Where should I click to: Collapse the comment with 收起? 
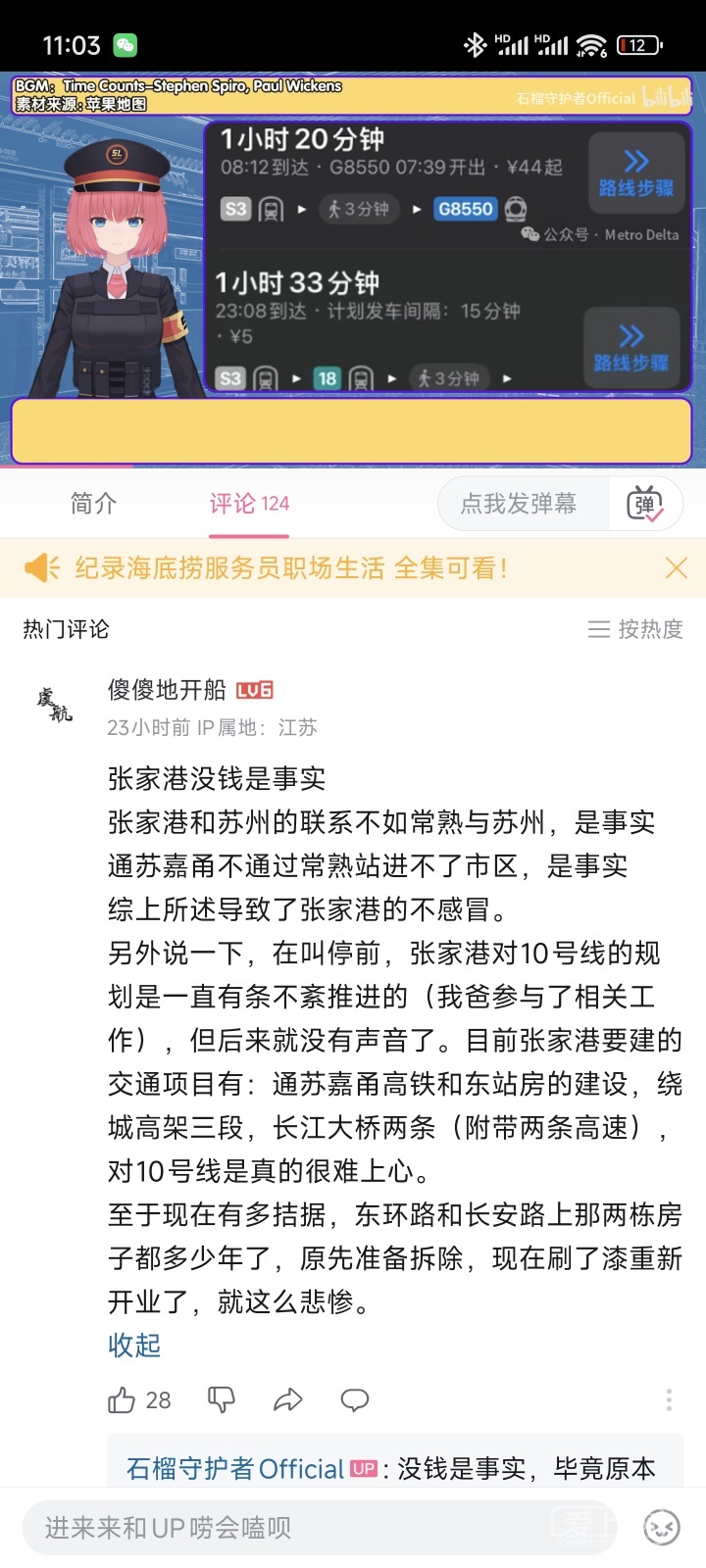[x=134, y=1346]
